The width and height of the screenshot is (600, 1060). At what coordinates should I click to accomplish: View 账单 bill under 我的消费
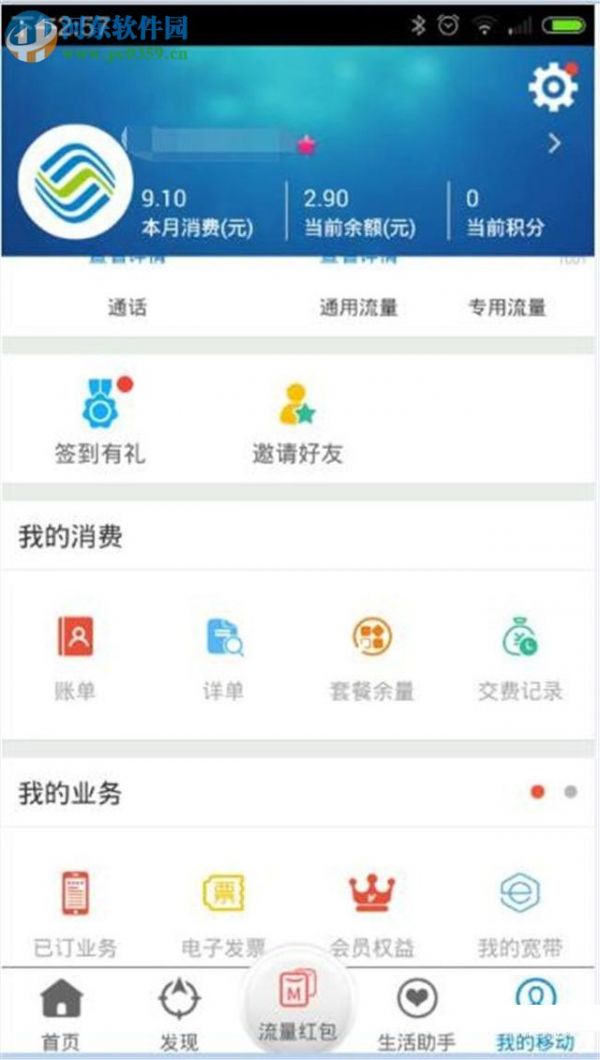[x=75, y=656]
